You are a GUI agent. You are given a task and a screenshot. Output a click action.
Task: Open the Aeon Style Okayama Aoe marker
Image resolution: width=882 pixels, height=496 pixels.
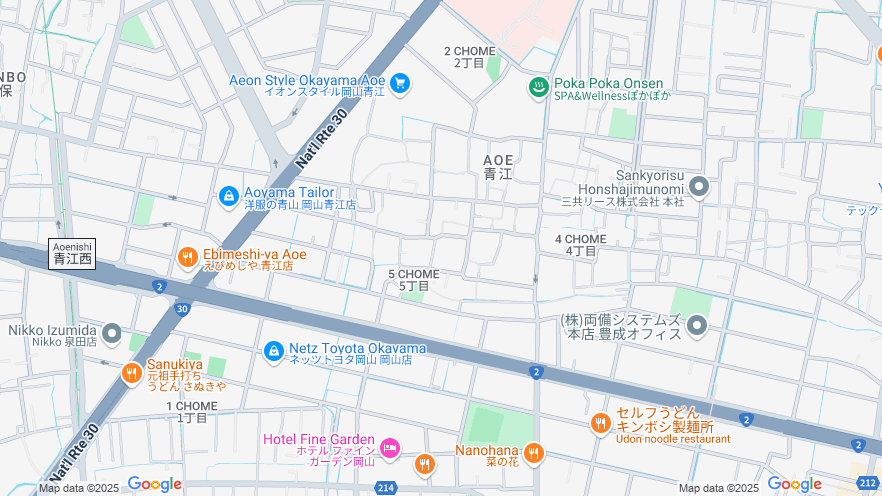click(400, 84)
